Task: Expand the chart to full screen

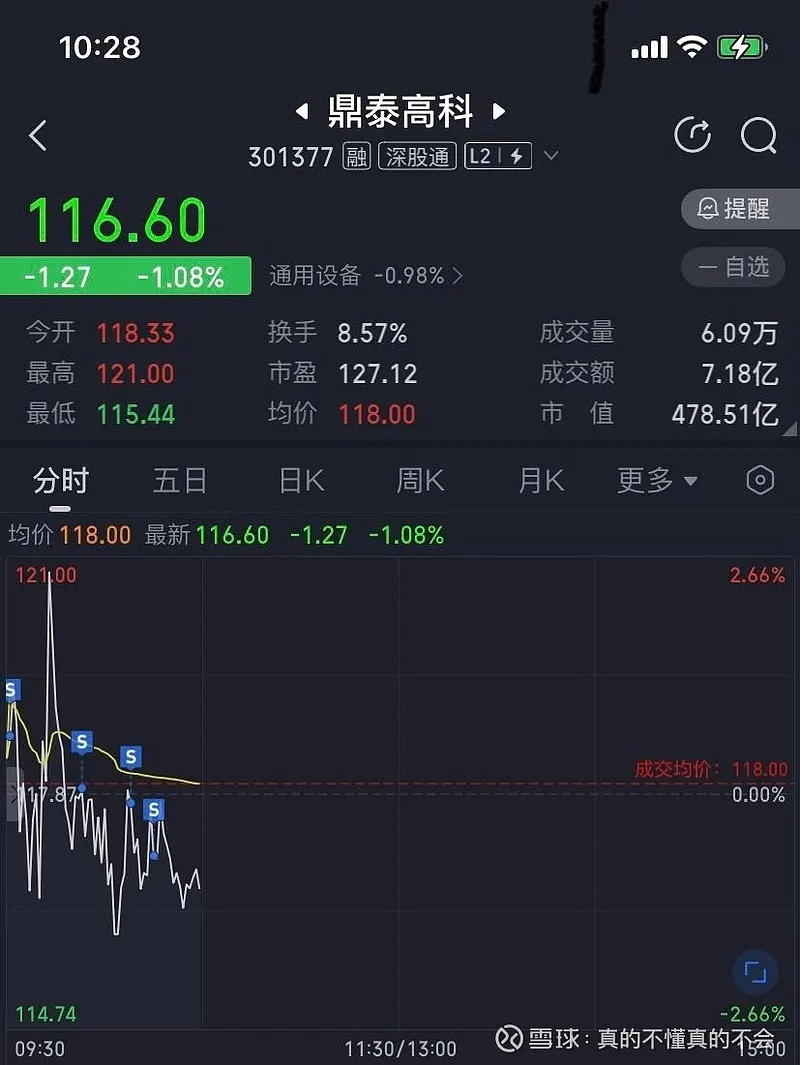Action: point(755,972)
